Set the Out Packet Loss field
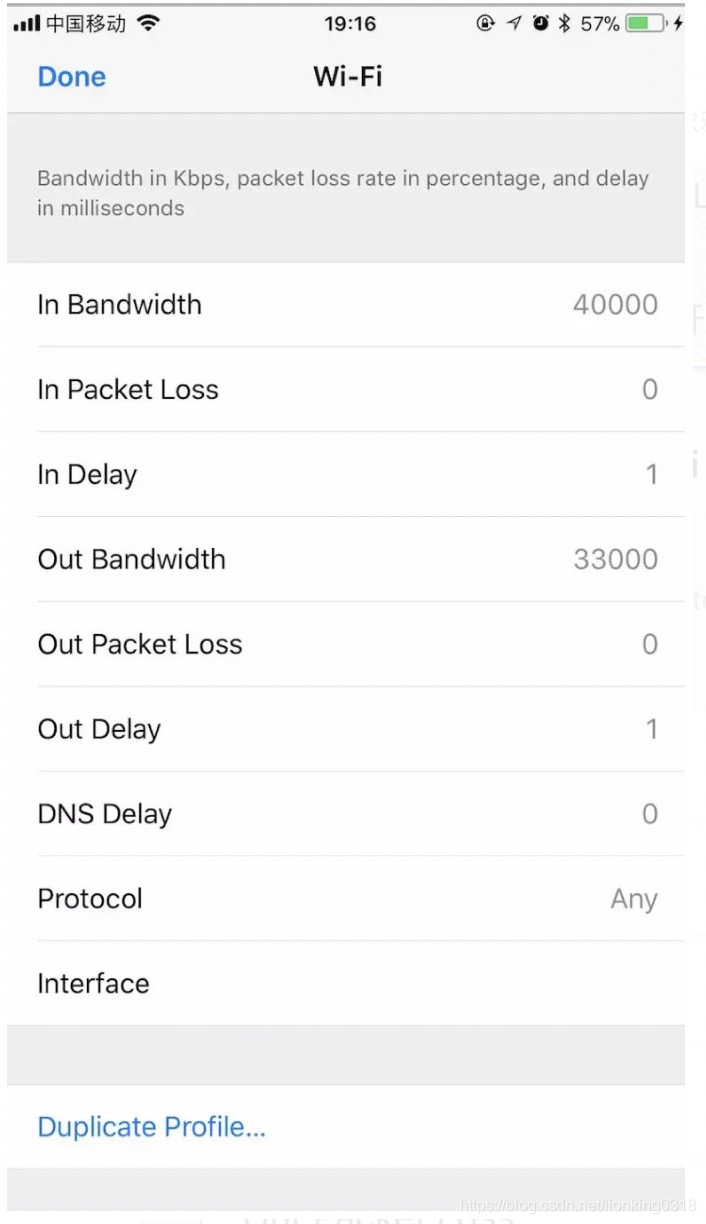 [648, 644]
